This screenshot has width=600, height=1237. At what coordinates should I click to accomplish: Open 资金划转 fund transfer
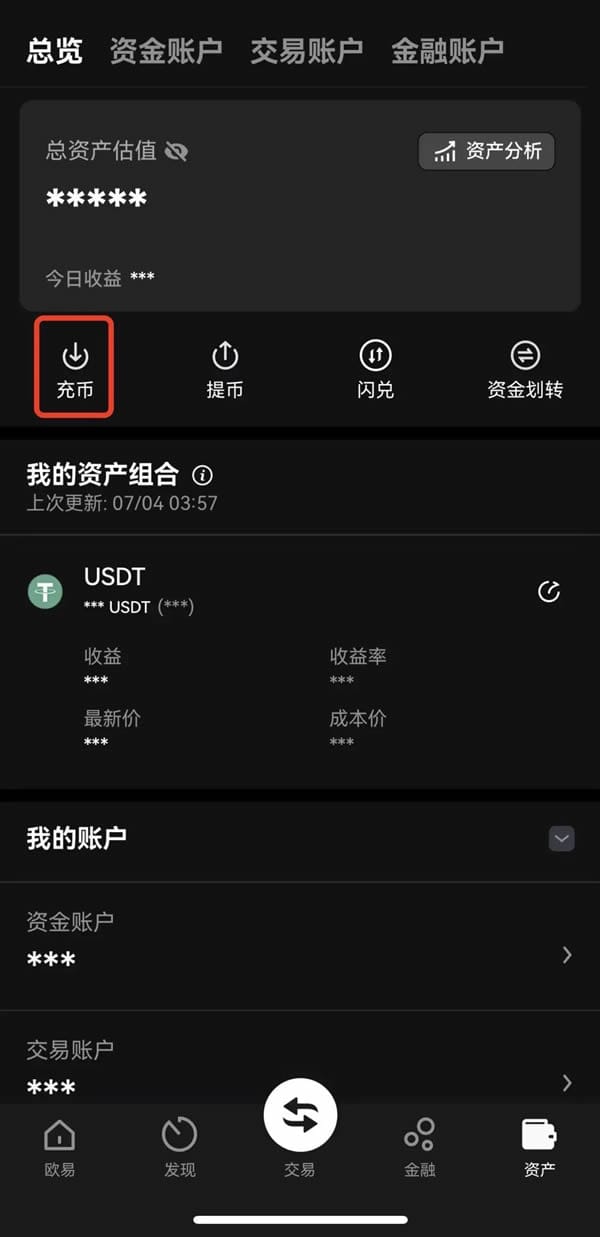pyautogui.click(x=525, y=368)
